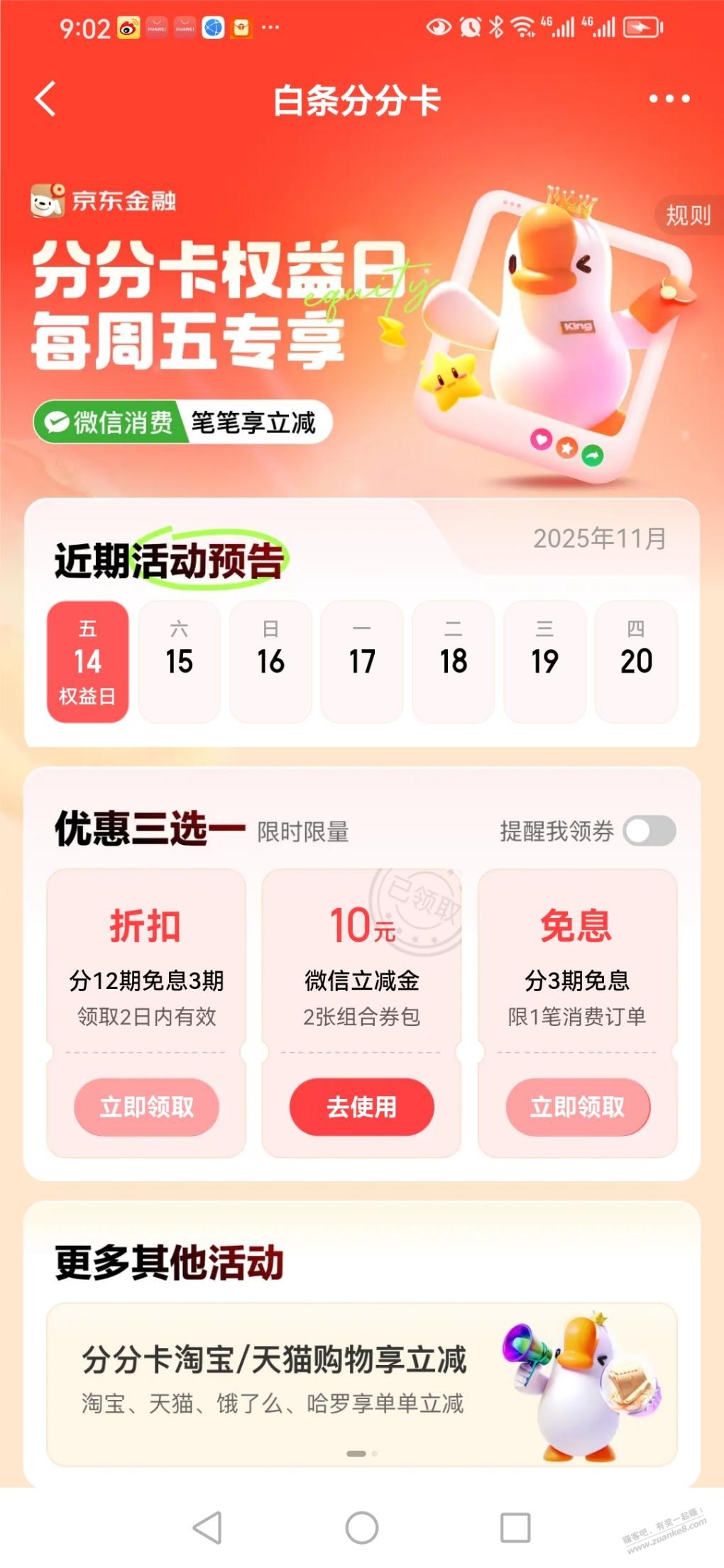724x1568 pixels.
Task: Select Tuesday the 18th
Action: (x=453, y=661)
